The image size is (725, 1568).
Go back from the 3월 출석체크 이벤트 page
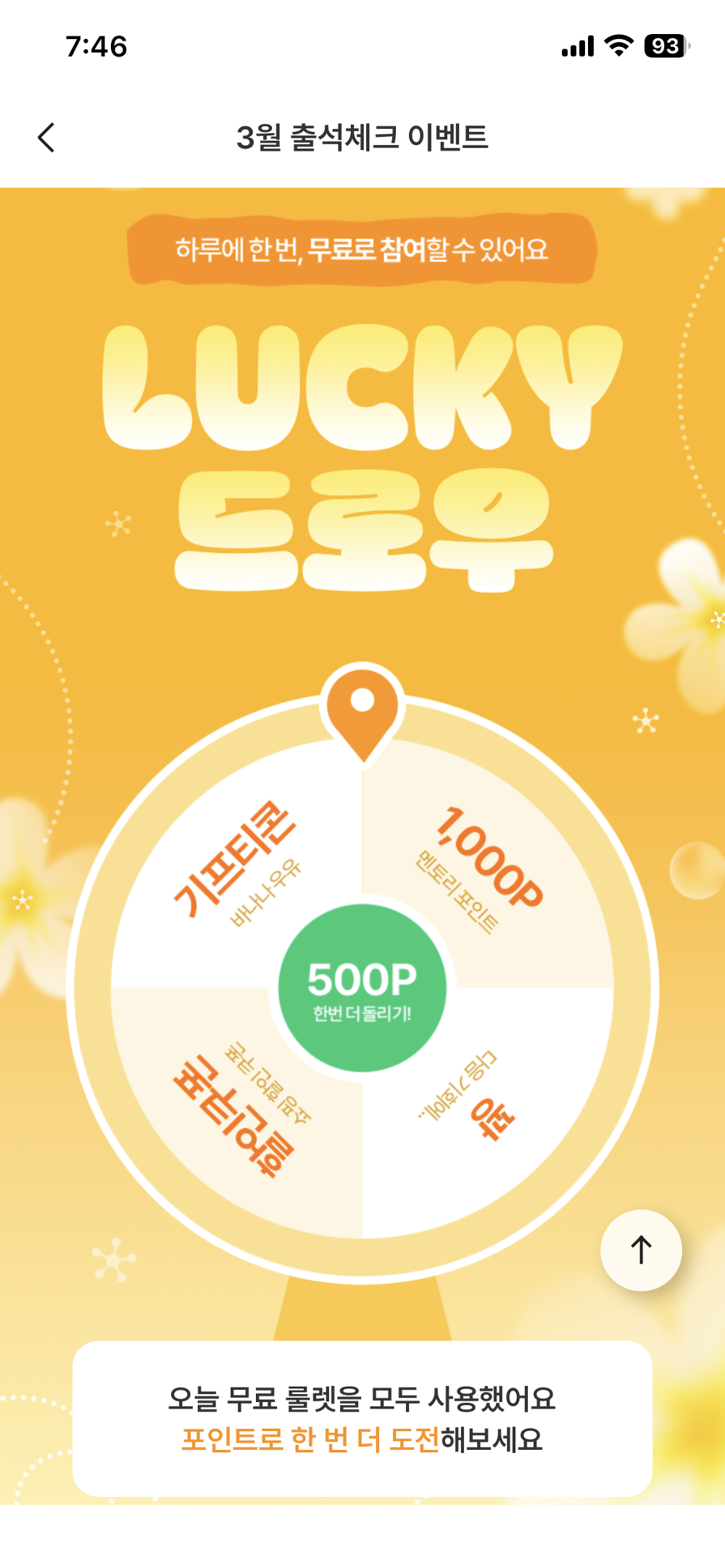coord(46,138)
